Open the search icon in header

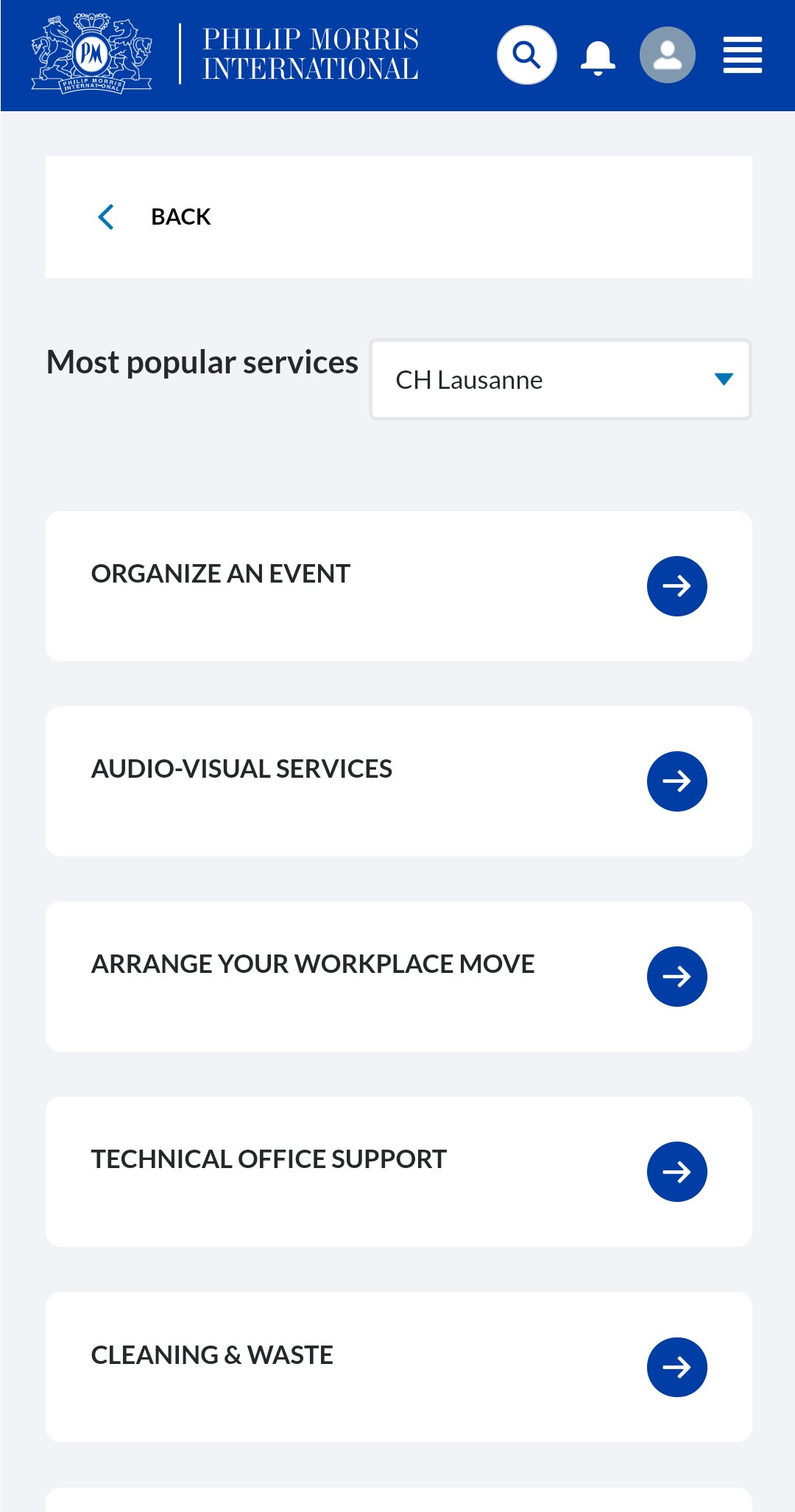(526, 55)
